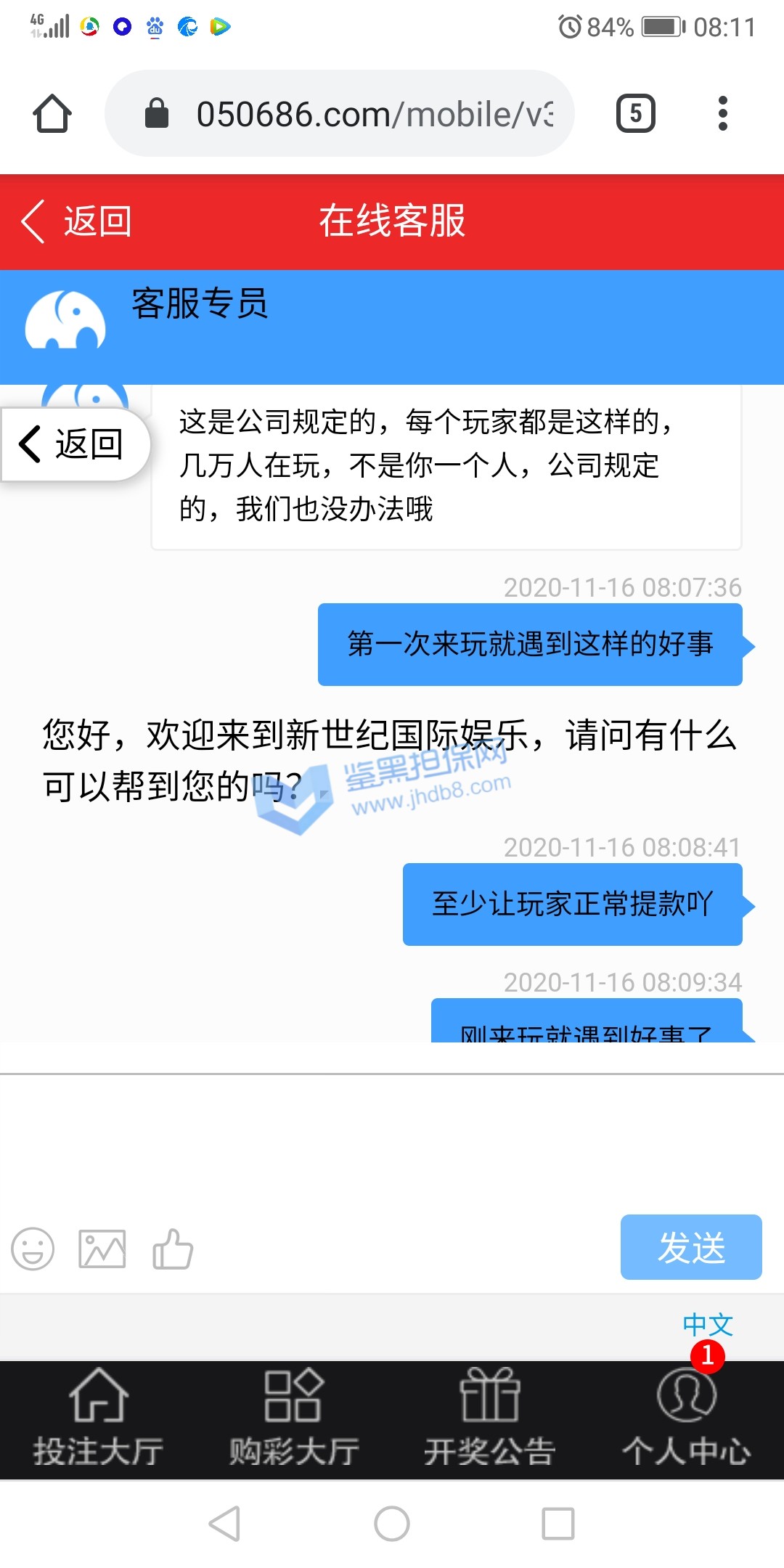Open the emoji picker
784x1568 pixels.
33,1249
